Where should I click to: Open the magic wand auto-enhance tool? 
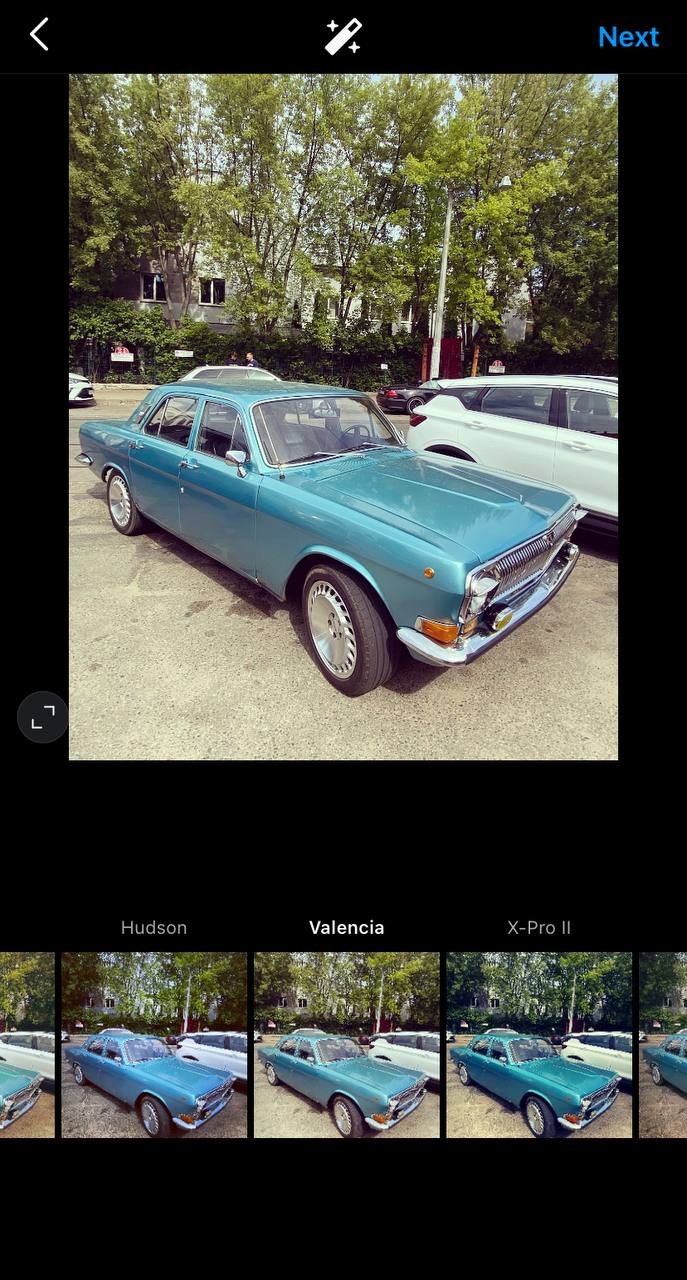point(343,37)
